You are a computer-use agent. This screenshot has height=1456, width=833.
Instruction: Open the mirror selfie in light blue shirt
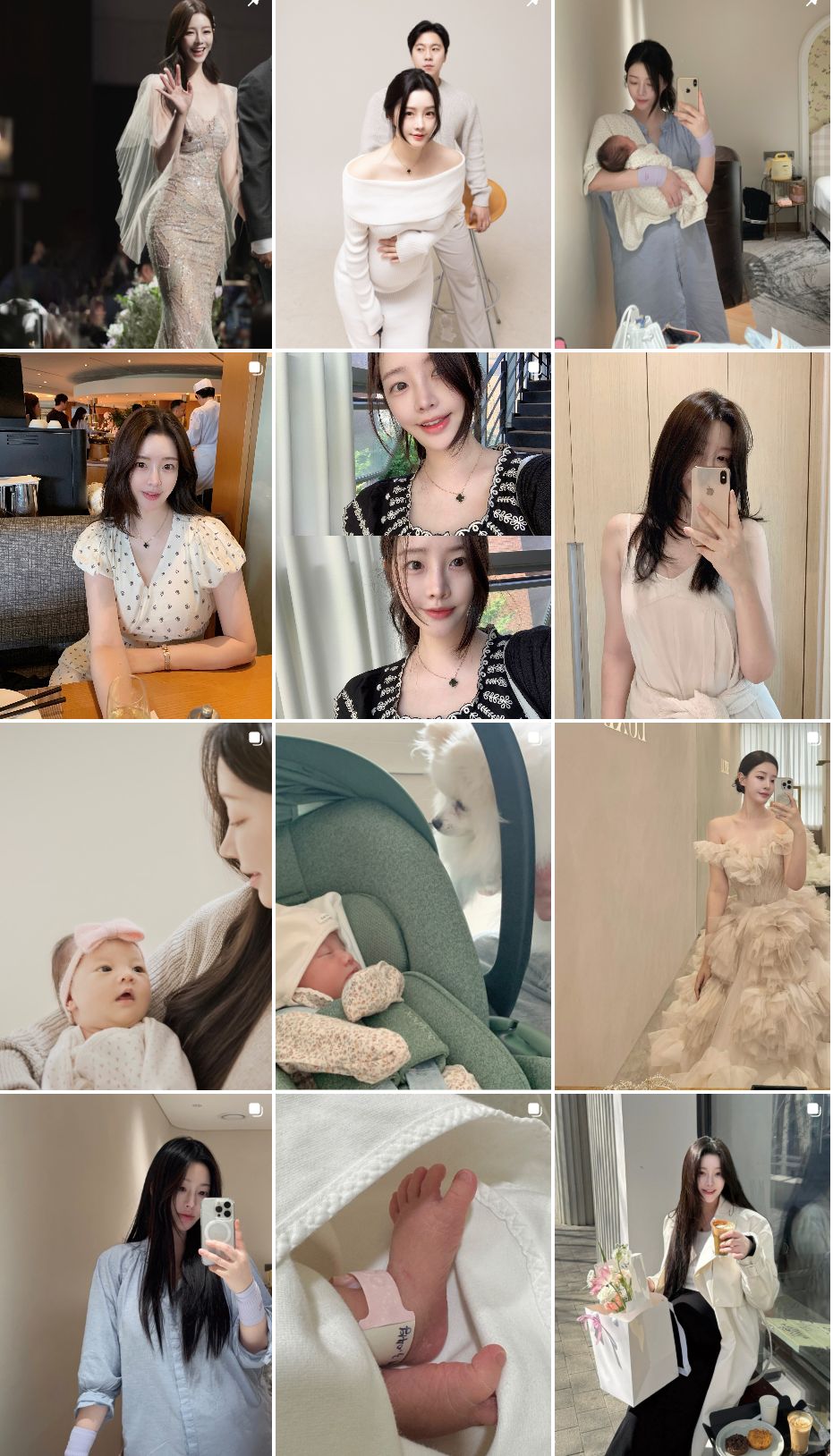[x=136, y=1274]
